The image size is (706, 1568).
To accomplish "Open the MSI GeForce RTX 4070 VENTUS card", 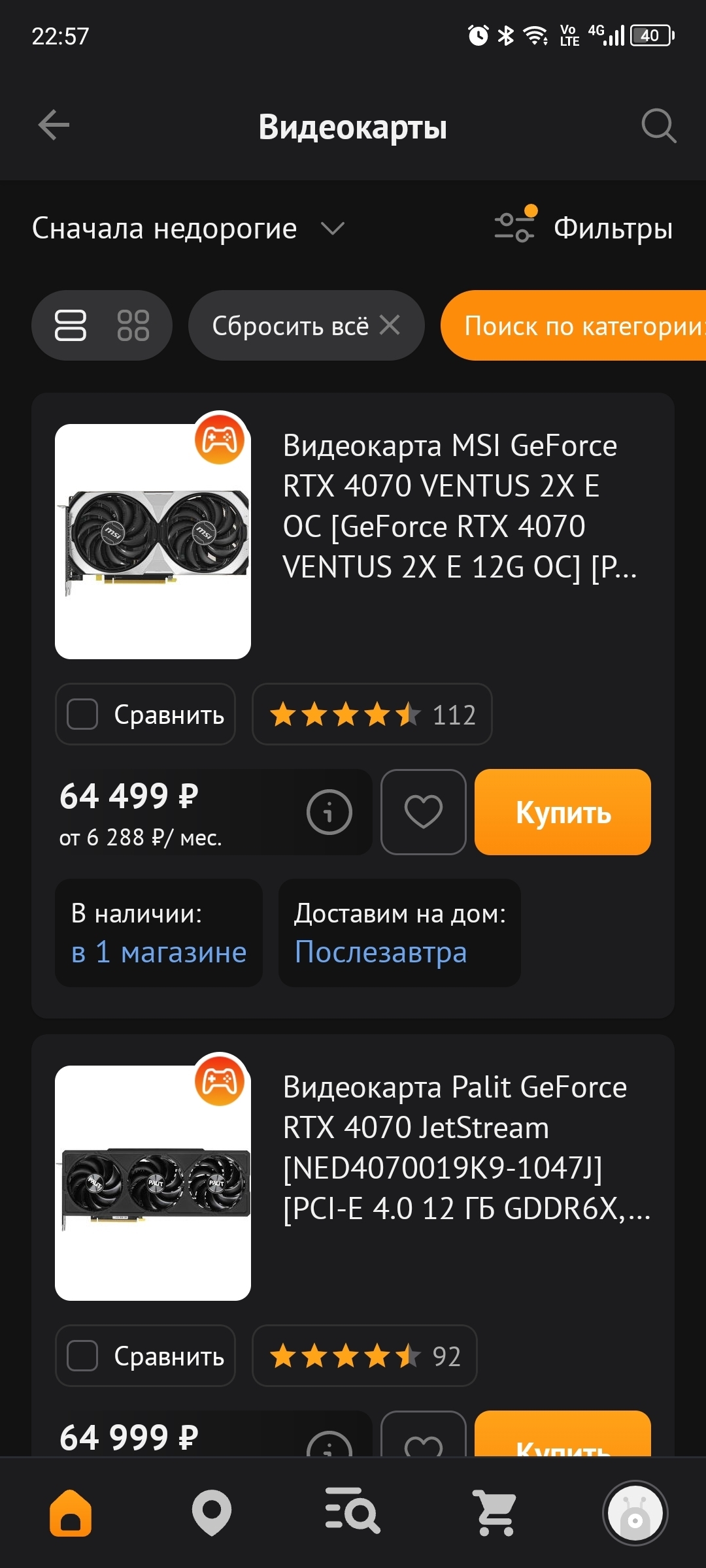I will click(x=459, y=506).
